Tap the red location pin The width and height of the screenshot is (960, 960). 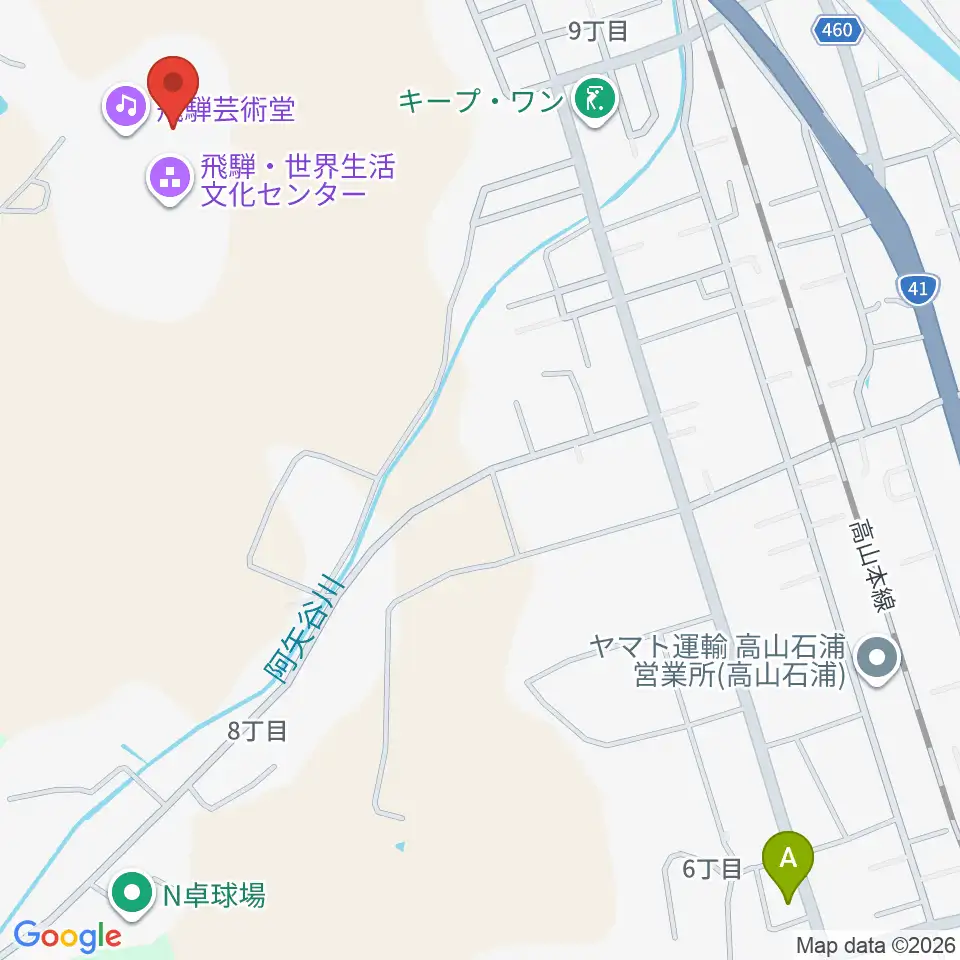(173, 92)
